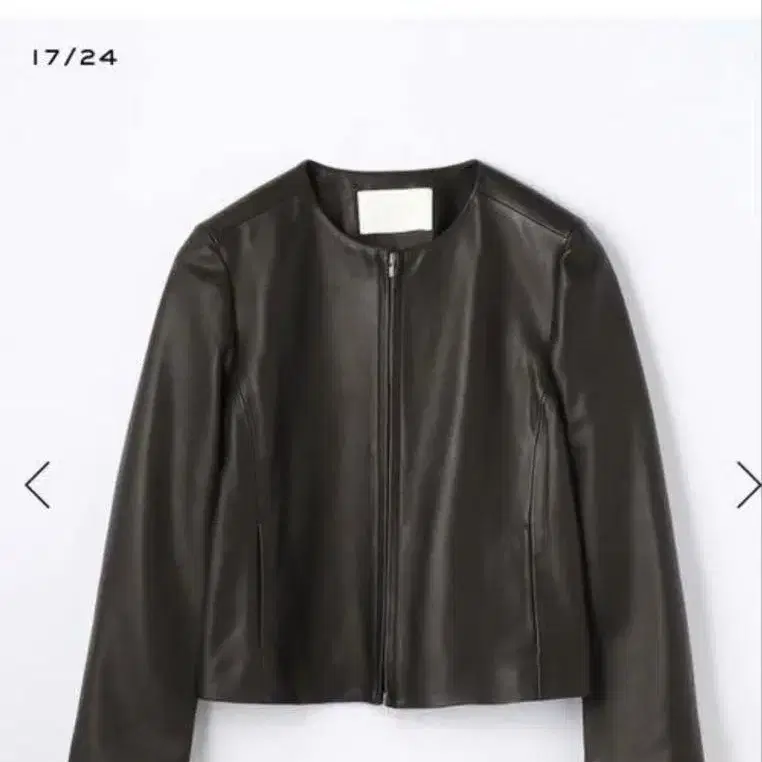762x762 pixels.
Task: Show the next product image
Action: (747, 485)
